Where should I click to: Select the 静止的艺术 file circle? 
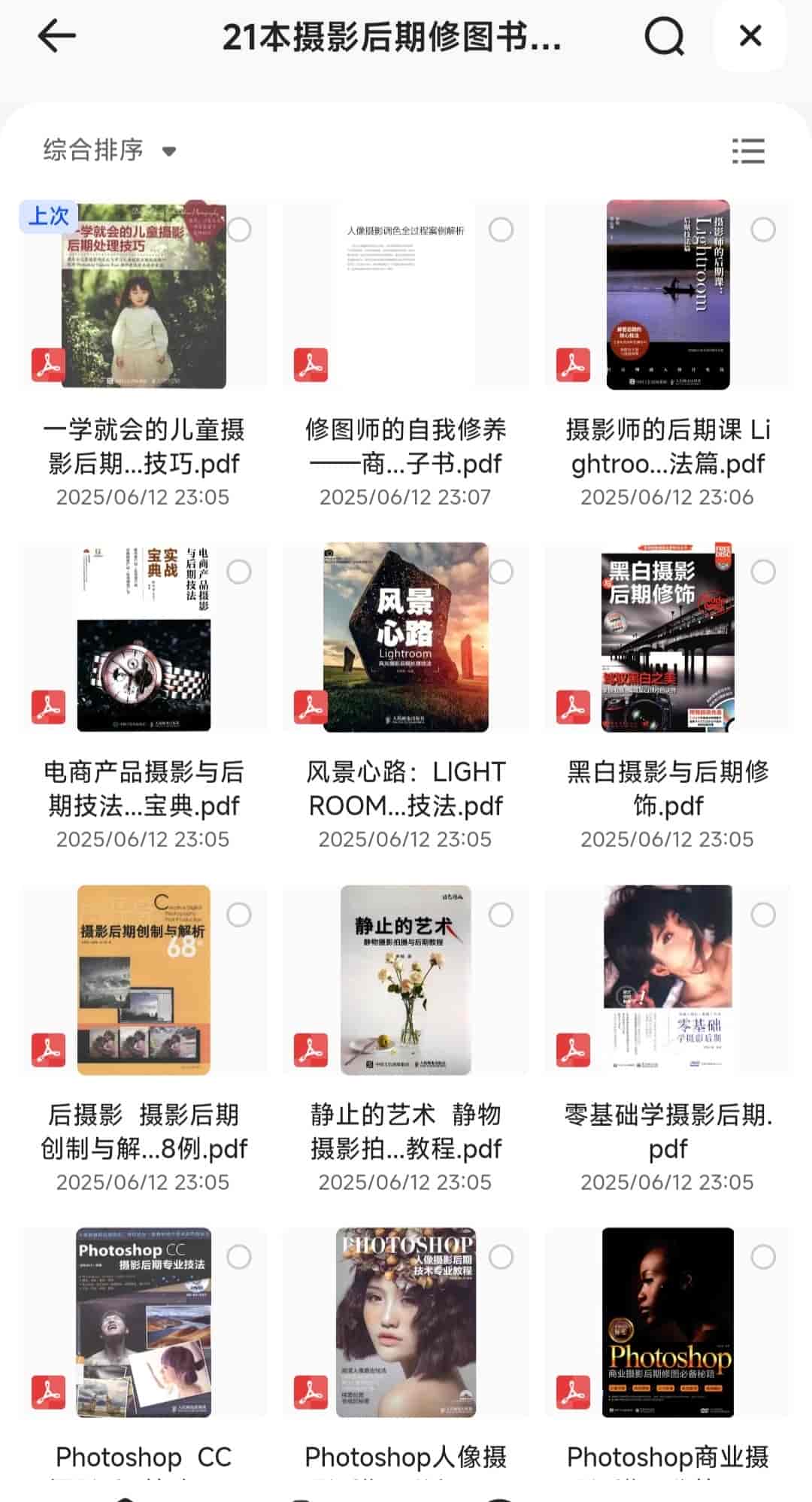point(501,915)
